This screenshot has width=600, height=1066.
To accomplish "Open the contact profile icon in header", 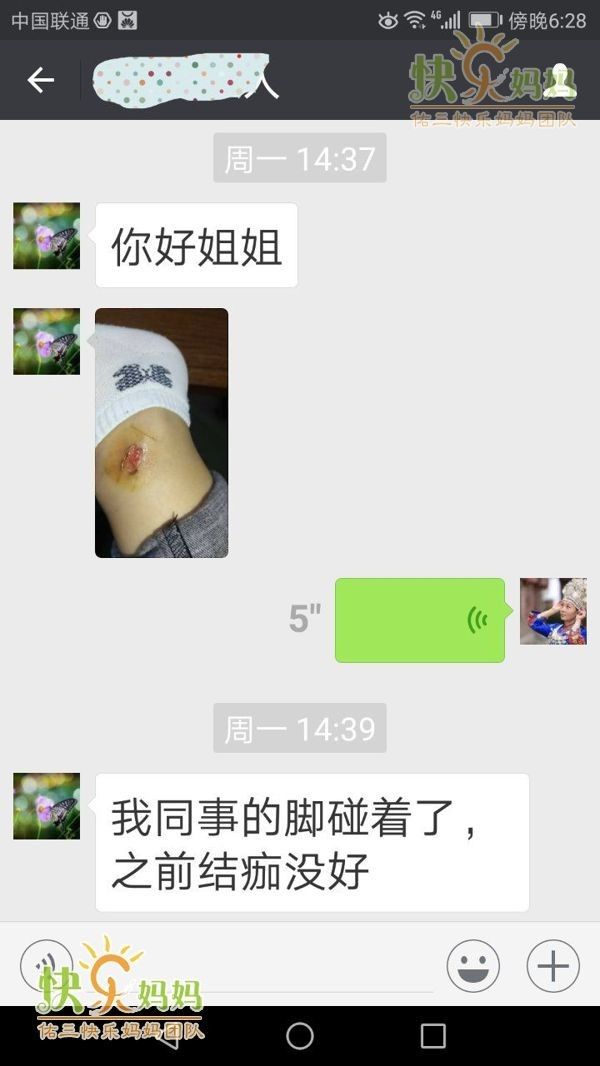I will point(561,80).
